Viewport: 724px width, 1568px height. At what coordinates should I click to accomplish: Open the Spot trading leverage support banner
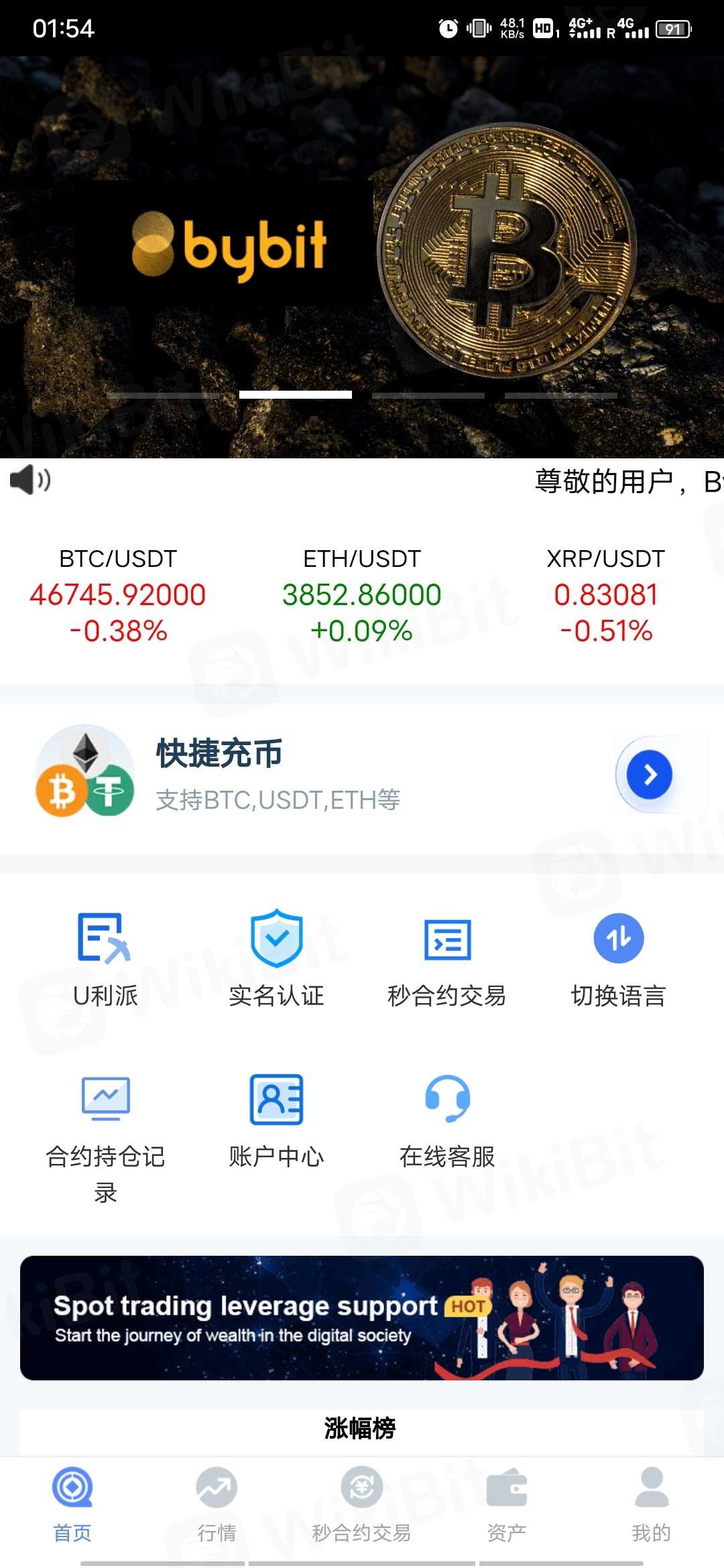click(362, 1317)
